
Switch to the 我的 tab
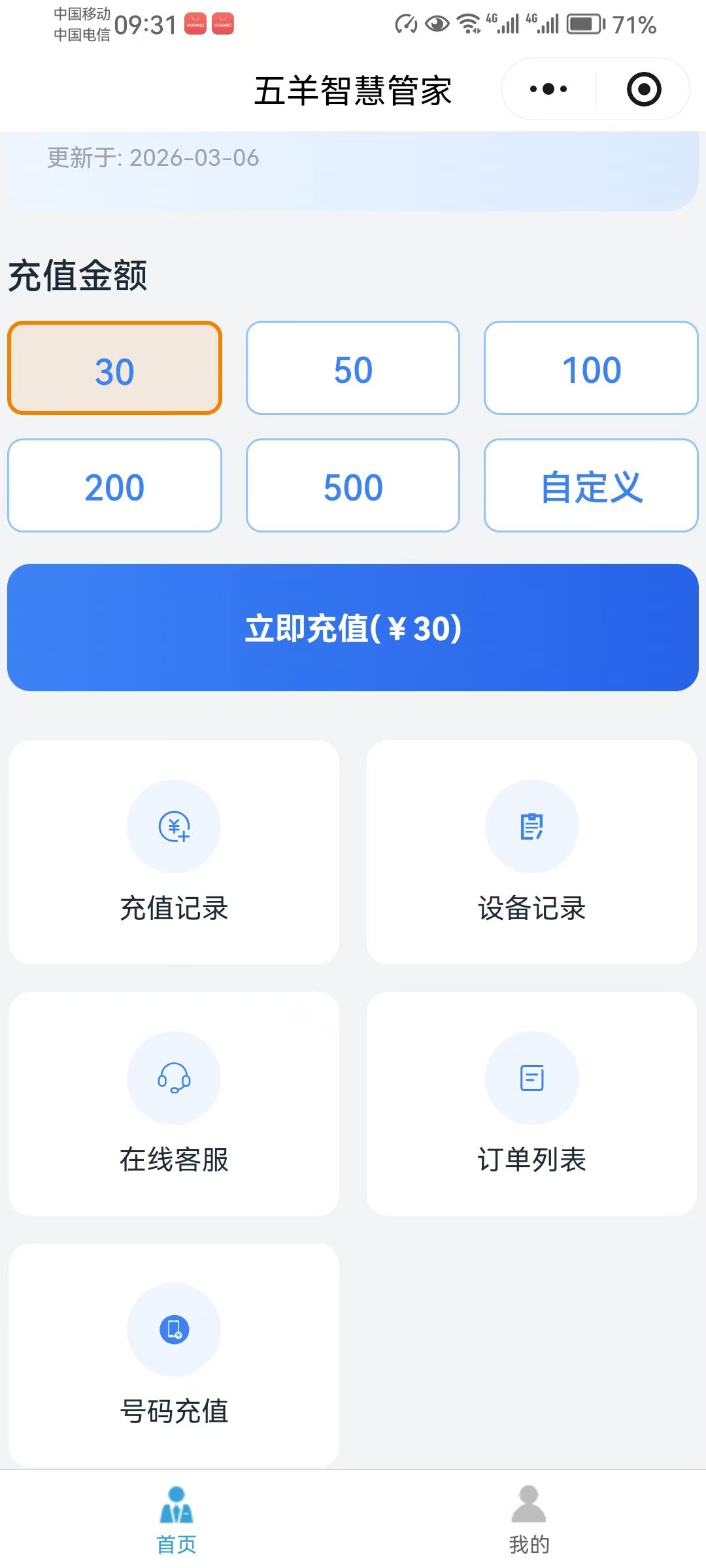(529, 1520)
